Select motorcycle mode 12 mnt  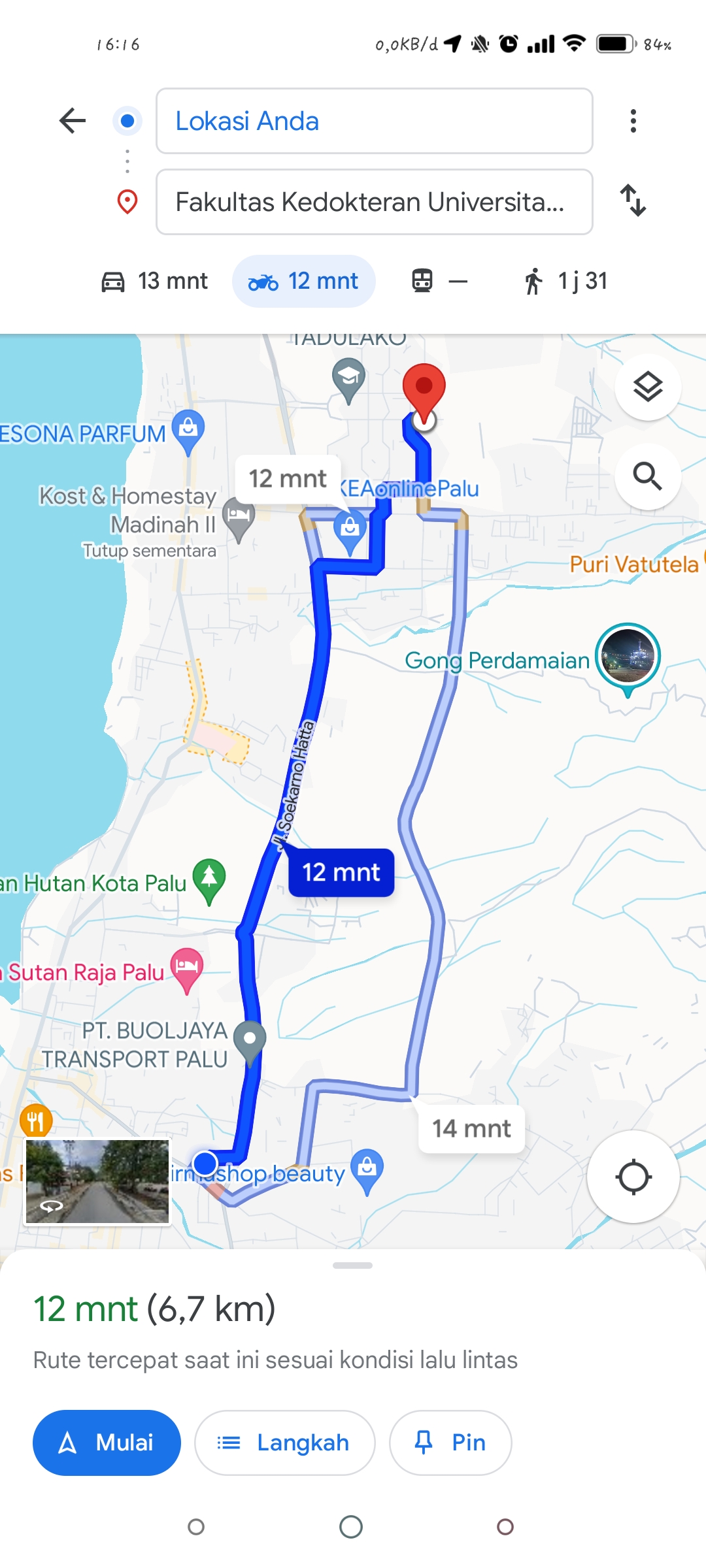[x=304, y=281]
